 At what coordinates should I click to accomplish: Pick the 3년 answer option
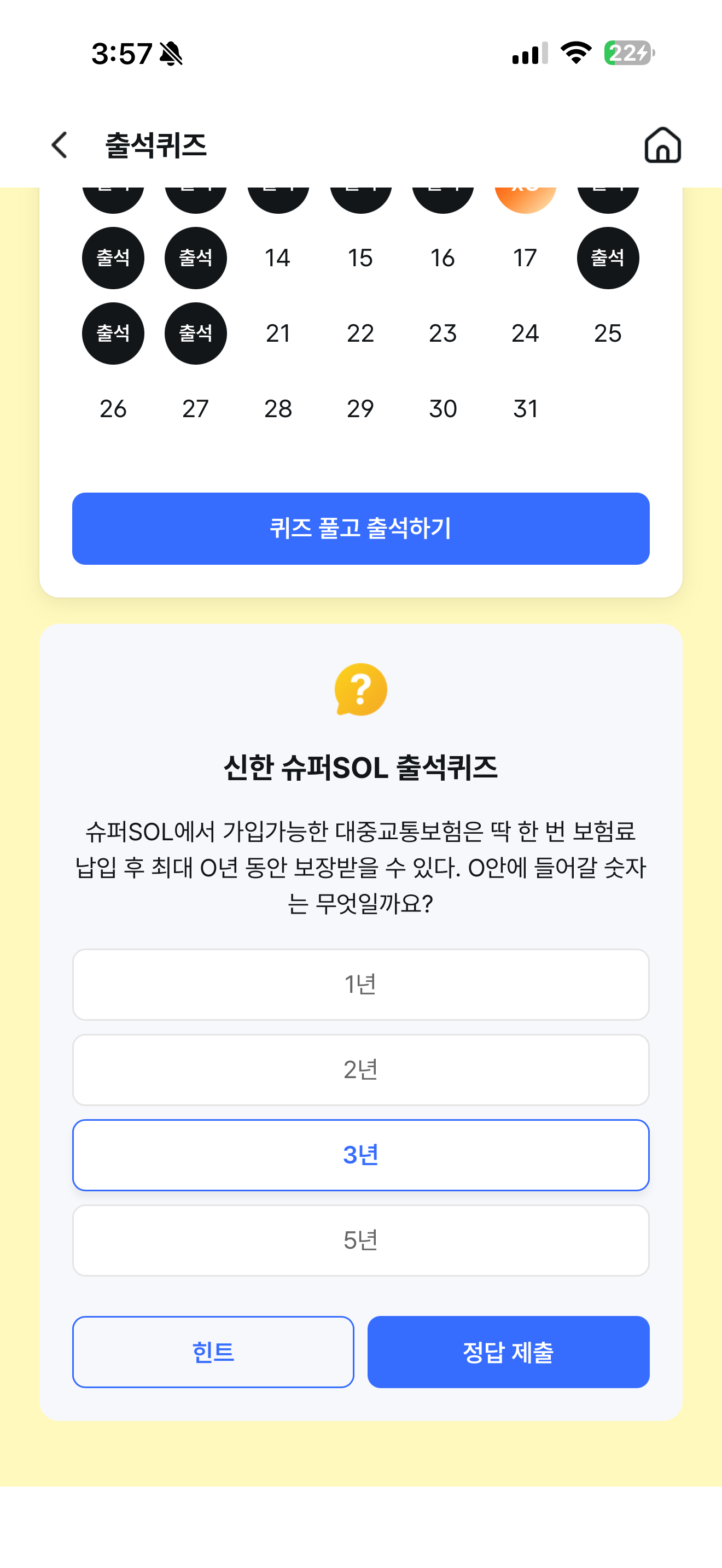(x=361, y=1155)
